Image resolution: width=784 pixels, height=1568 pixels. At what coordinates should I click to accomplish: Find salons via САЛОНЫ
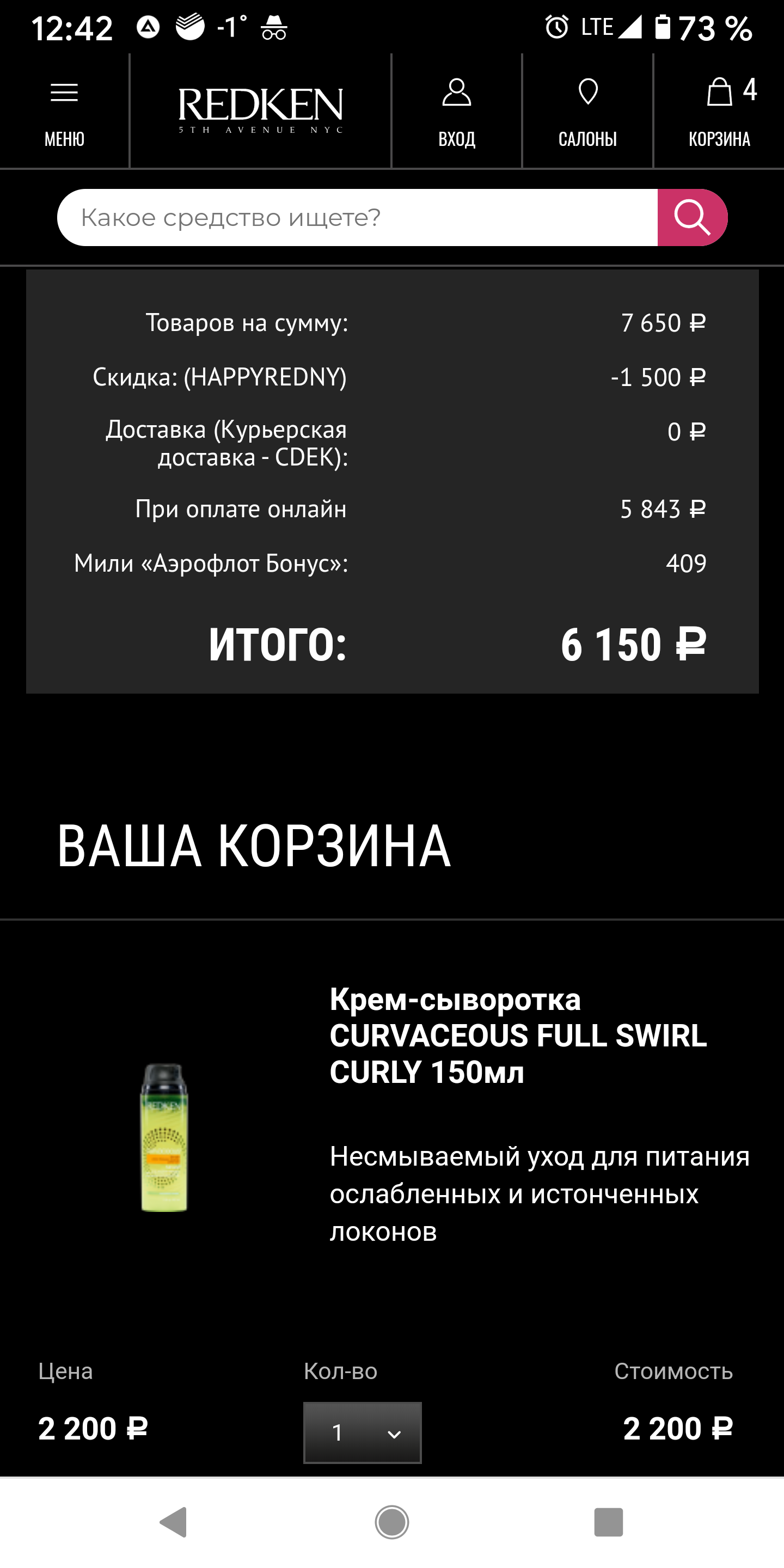pyautogui.click(x=587, y=112)
